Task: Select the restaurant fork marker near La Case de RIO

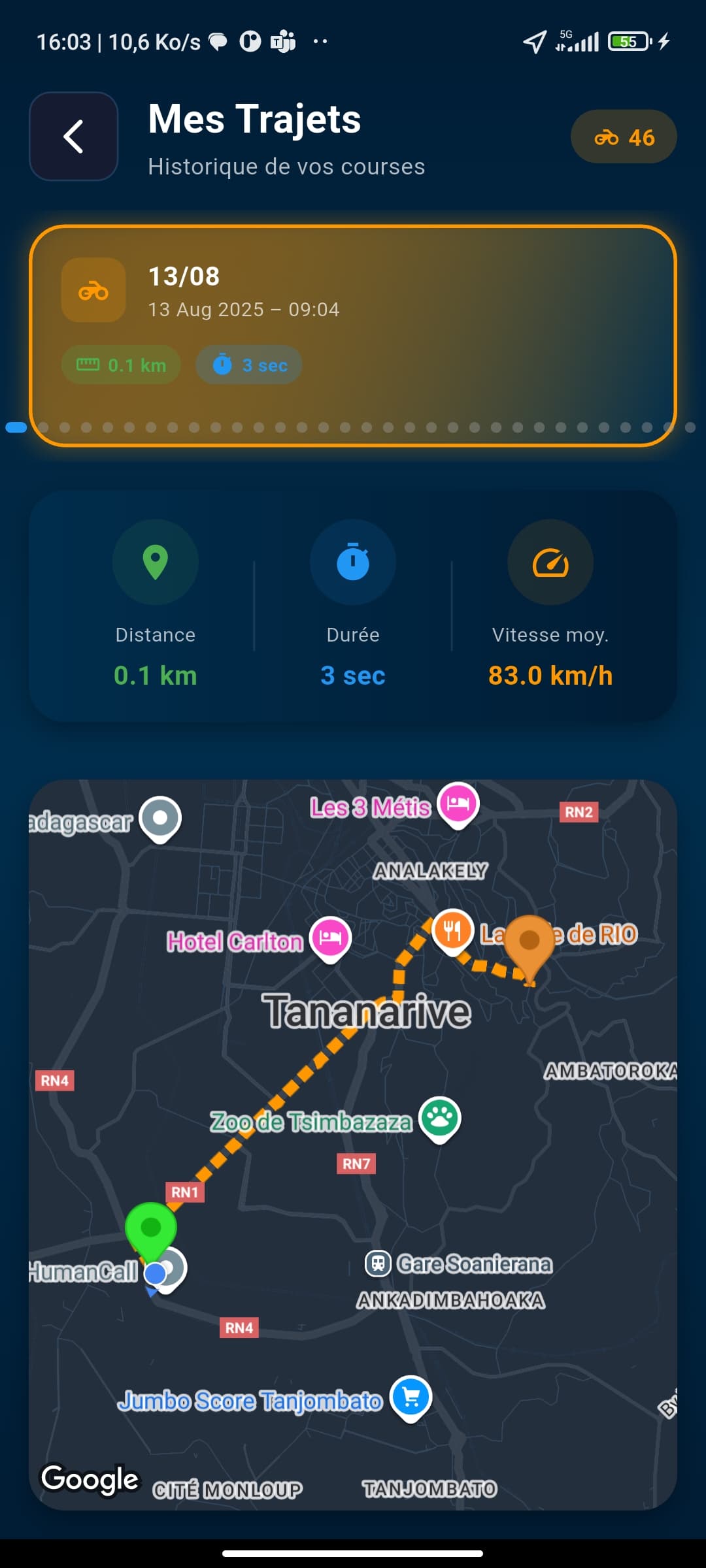Action: click(454, 928)
